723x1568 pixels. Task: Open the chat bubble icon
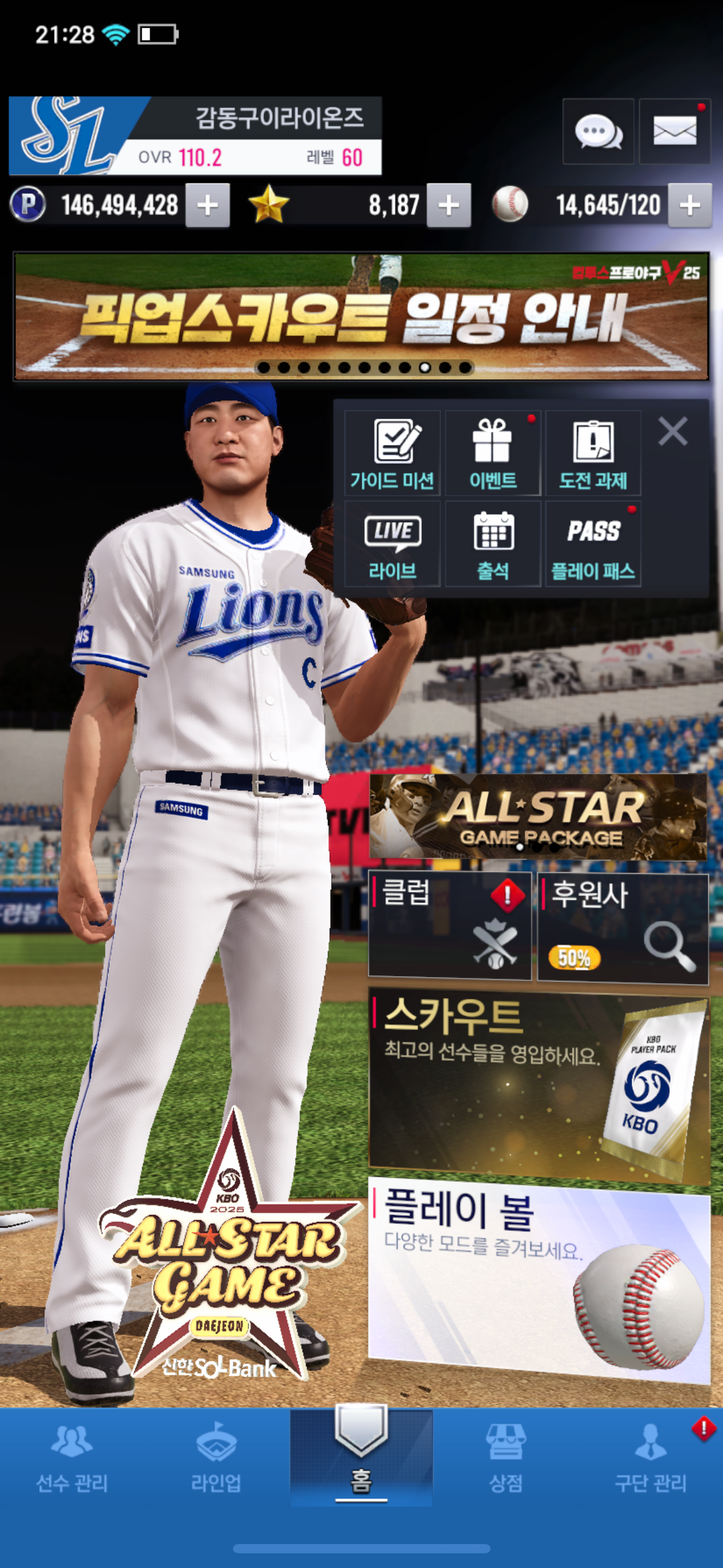click(598, 131)
